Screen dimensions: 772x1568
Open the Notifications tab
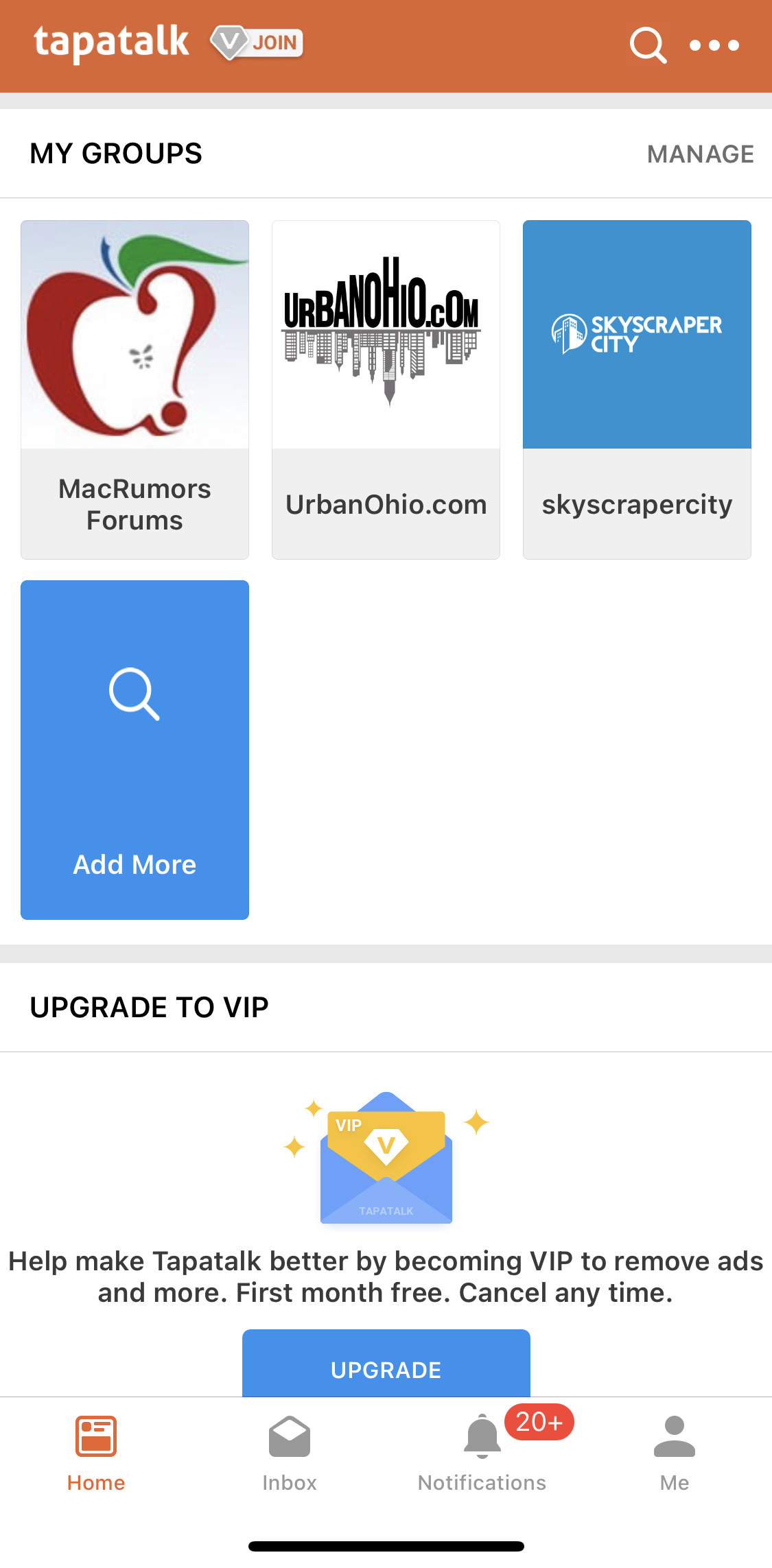click(482, 1453)
